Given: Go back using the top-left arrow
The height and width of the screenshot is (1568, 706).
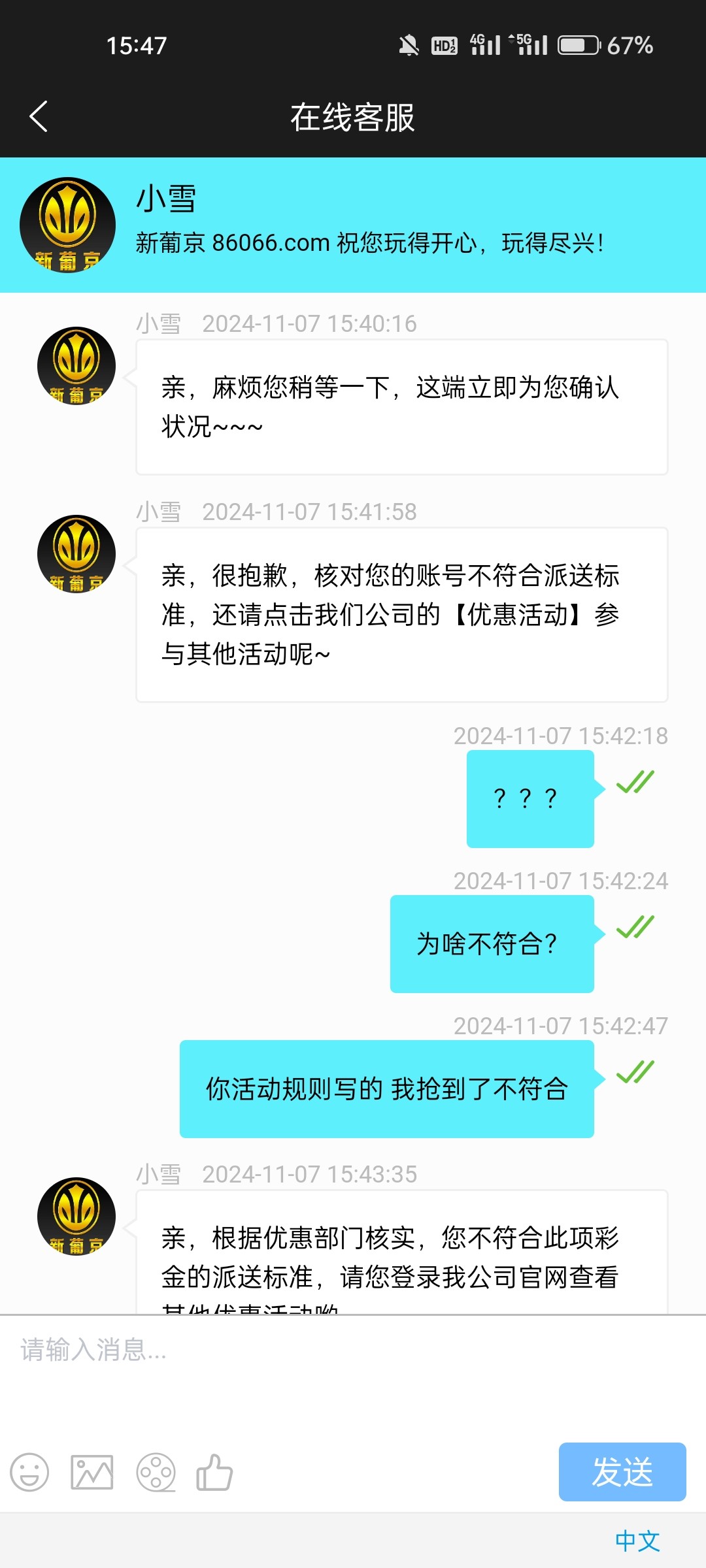Looking at the screenshot, I should point(39,117).
